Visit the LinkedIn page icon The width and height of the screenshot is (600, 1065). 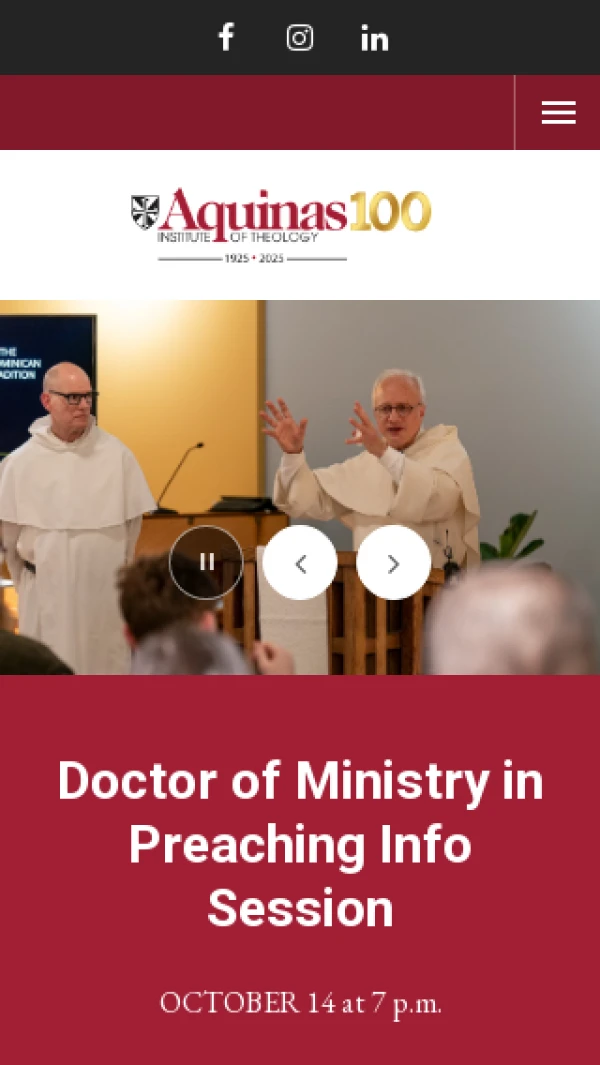point(374,39)
